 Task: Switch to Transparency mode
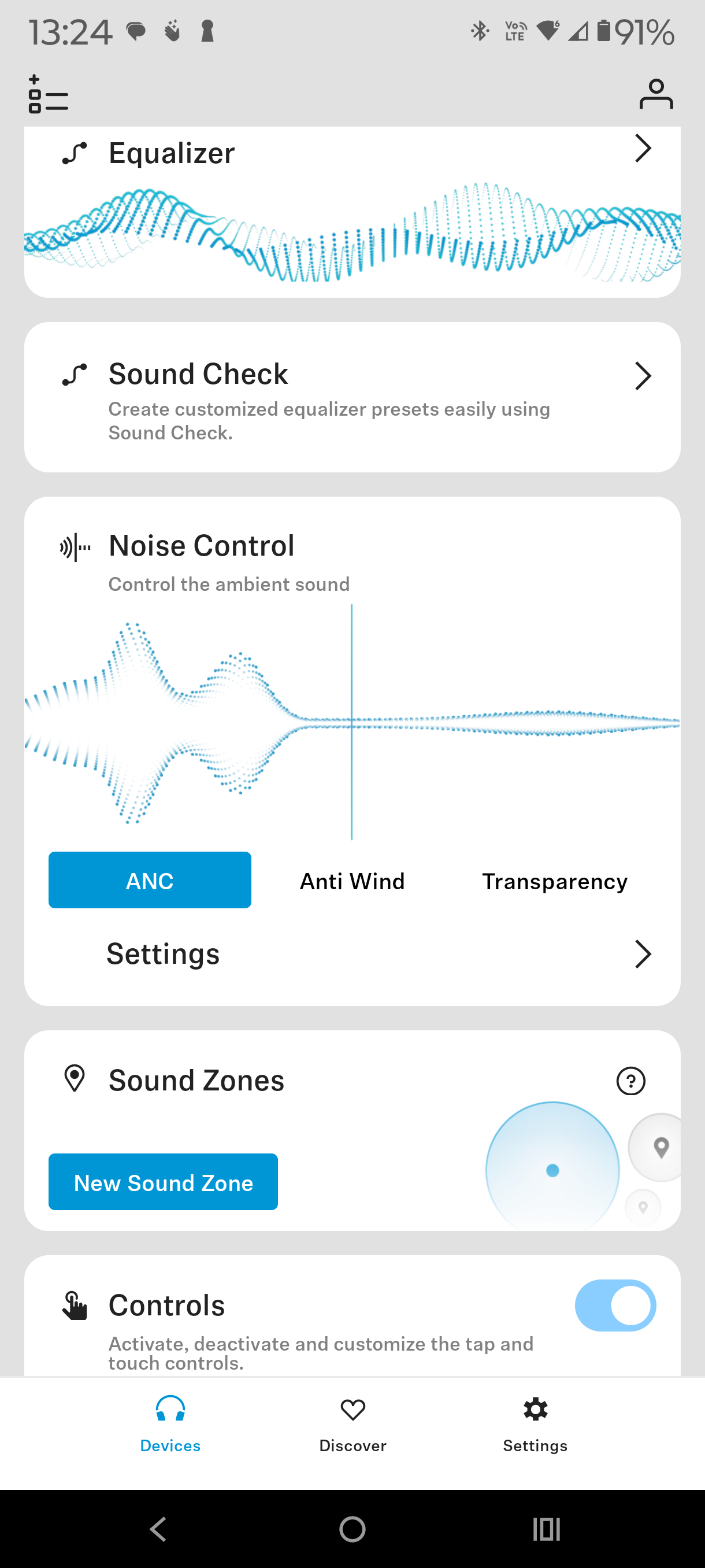pyautogui.click(x=554, y=881)
